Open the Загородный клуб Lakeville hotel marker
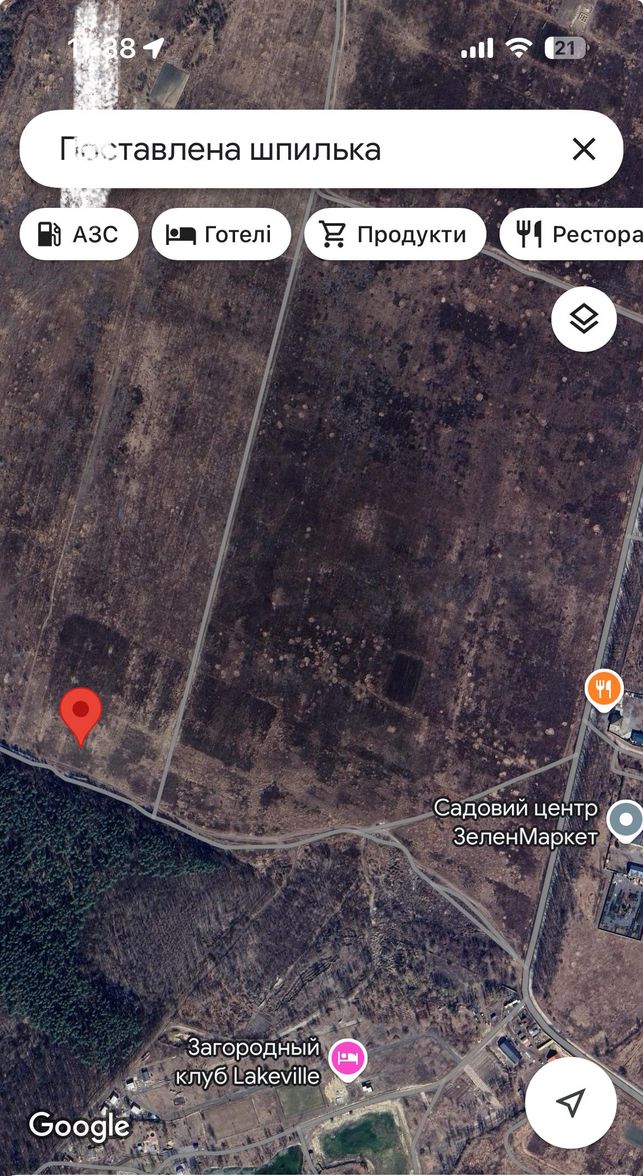The image size is (643, 1176). [349, 1060]
